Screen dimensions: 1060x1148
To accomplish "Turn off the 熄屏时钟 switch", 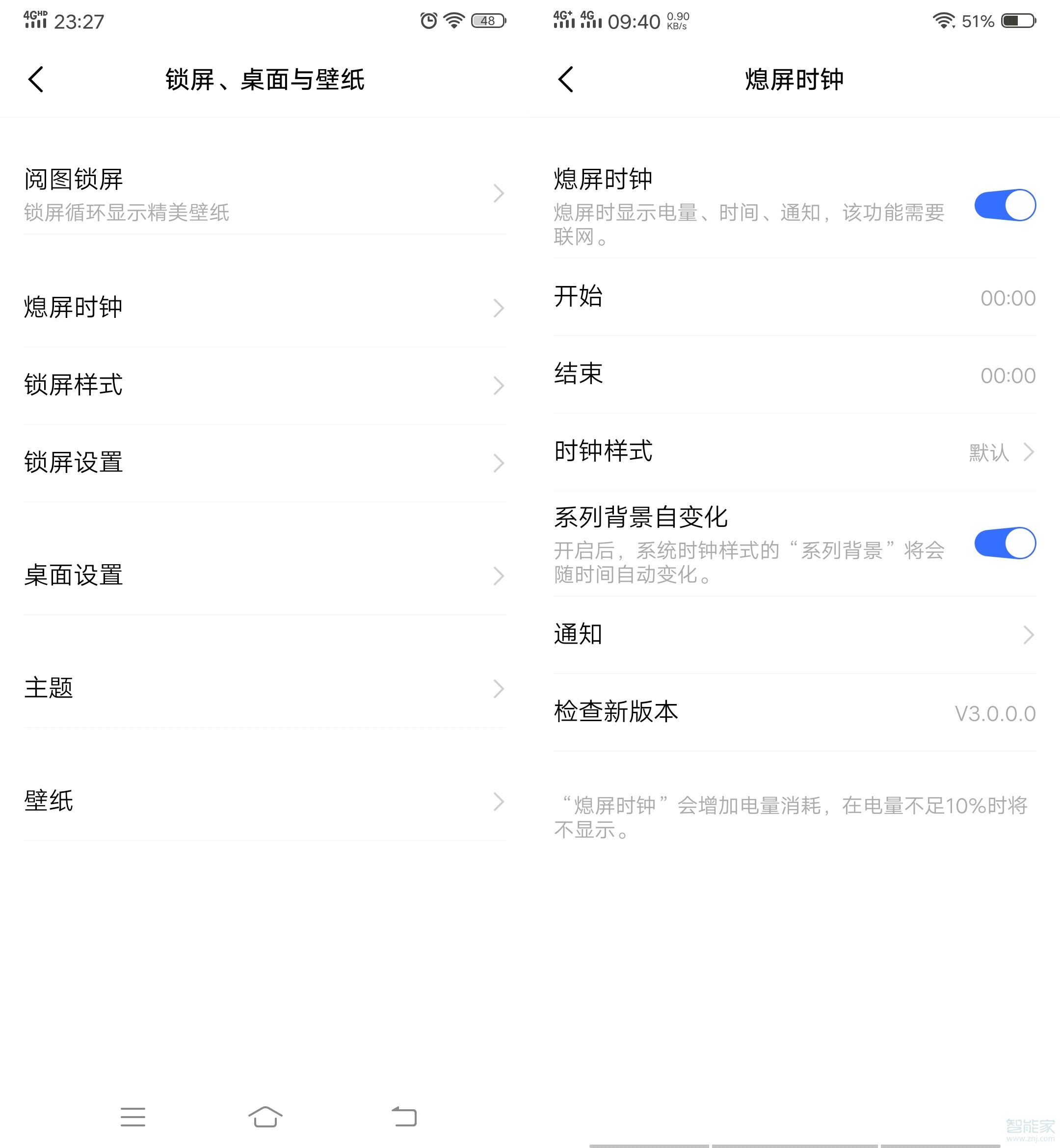I will tap(1005, 205).
